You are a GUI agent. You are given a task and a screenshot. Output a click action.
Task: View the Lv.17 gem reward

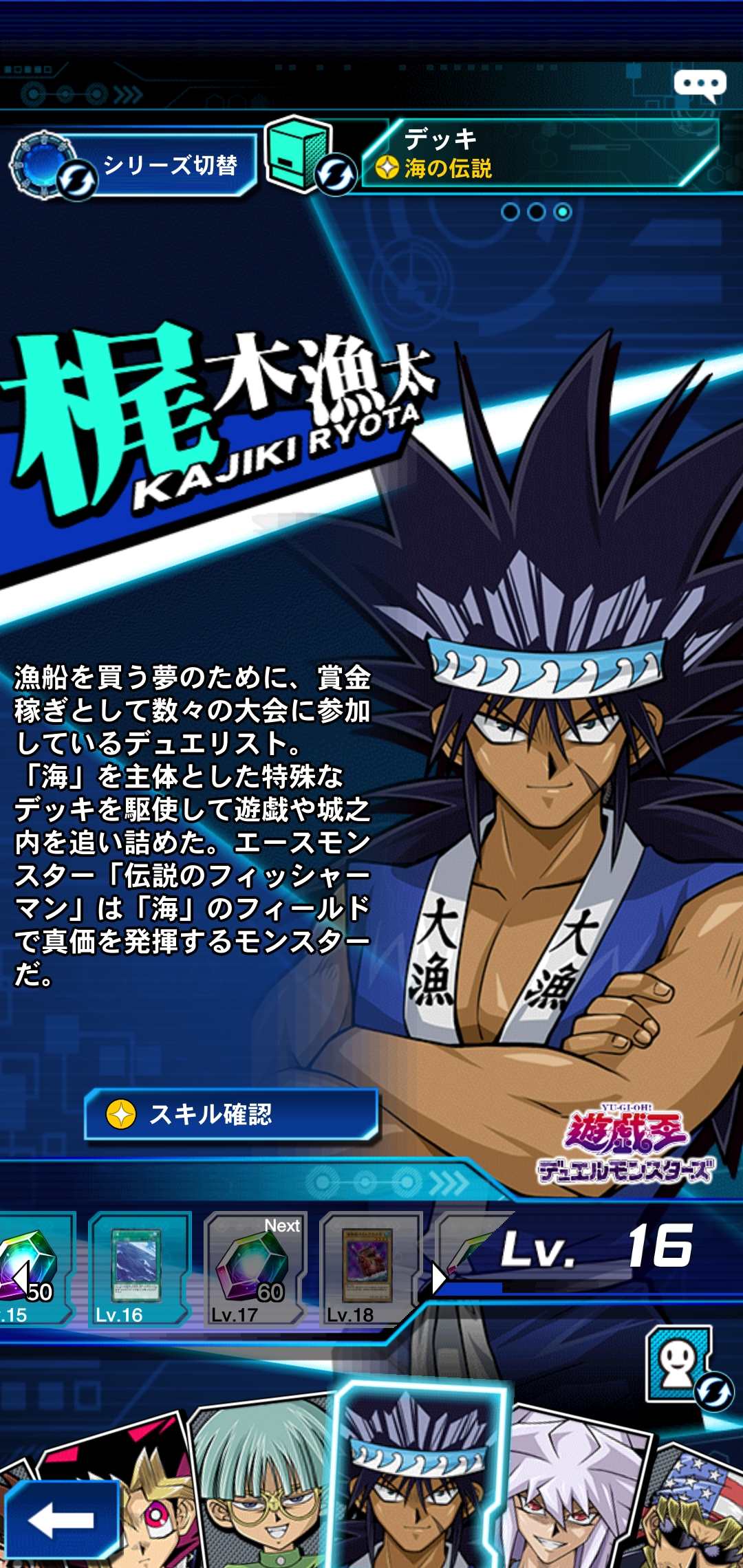pos(254,1267)
